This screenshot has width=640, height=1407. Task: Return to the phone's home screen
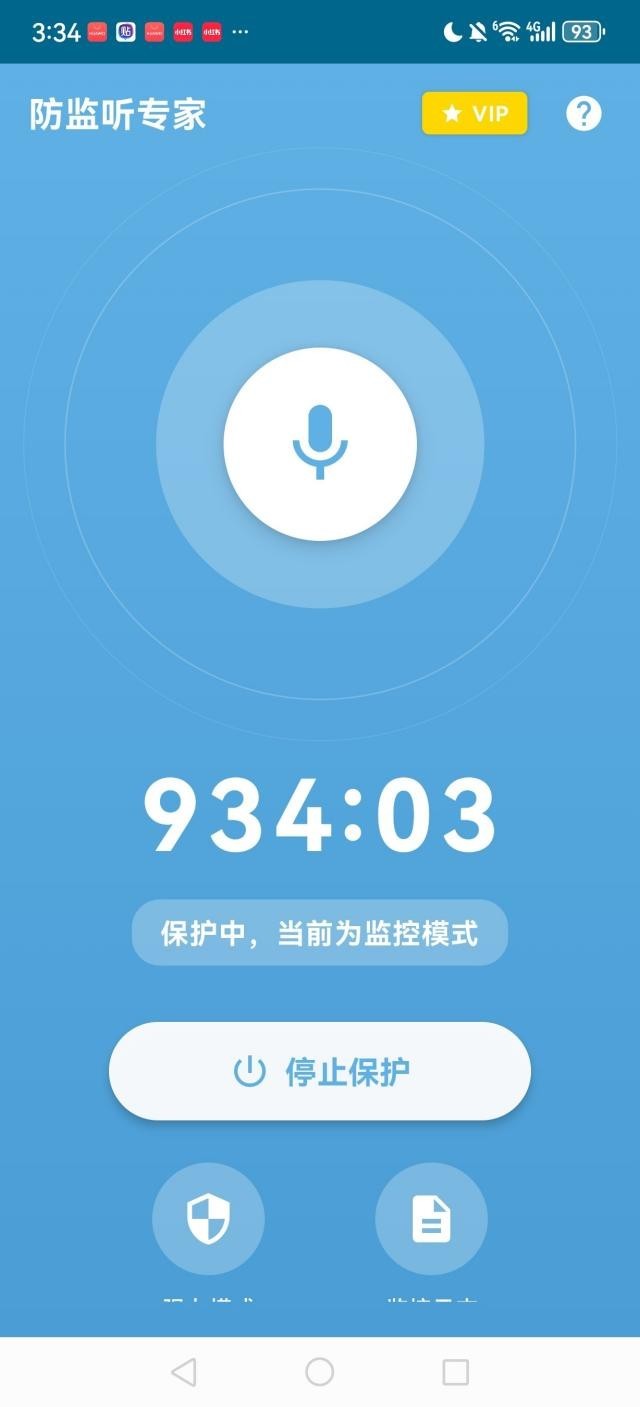pyautogui.click(x=320, y=1372)
